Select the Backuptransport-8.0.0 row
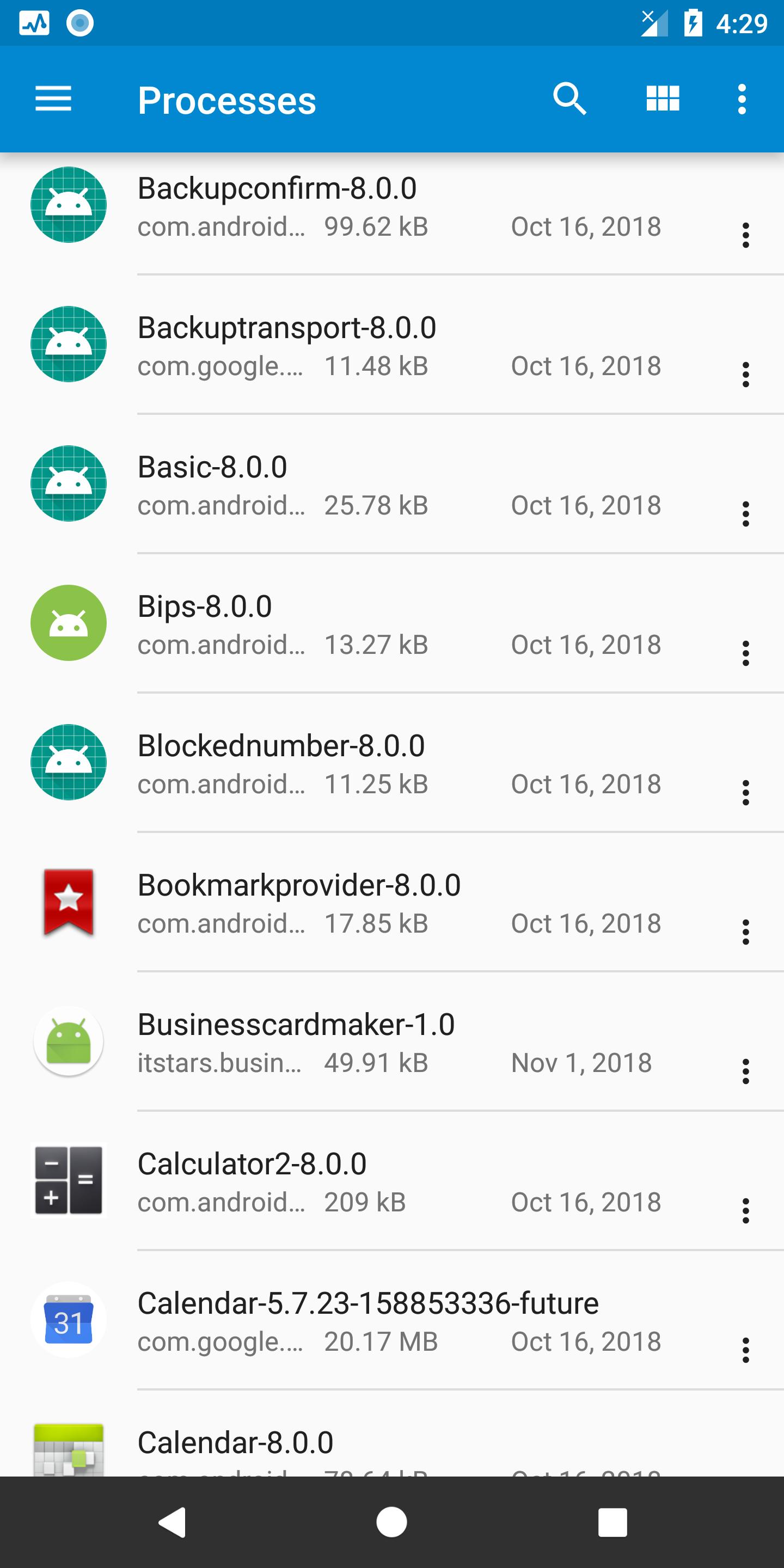 (x=365, y=345)
